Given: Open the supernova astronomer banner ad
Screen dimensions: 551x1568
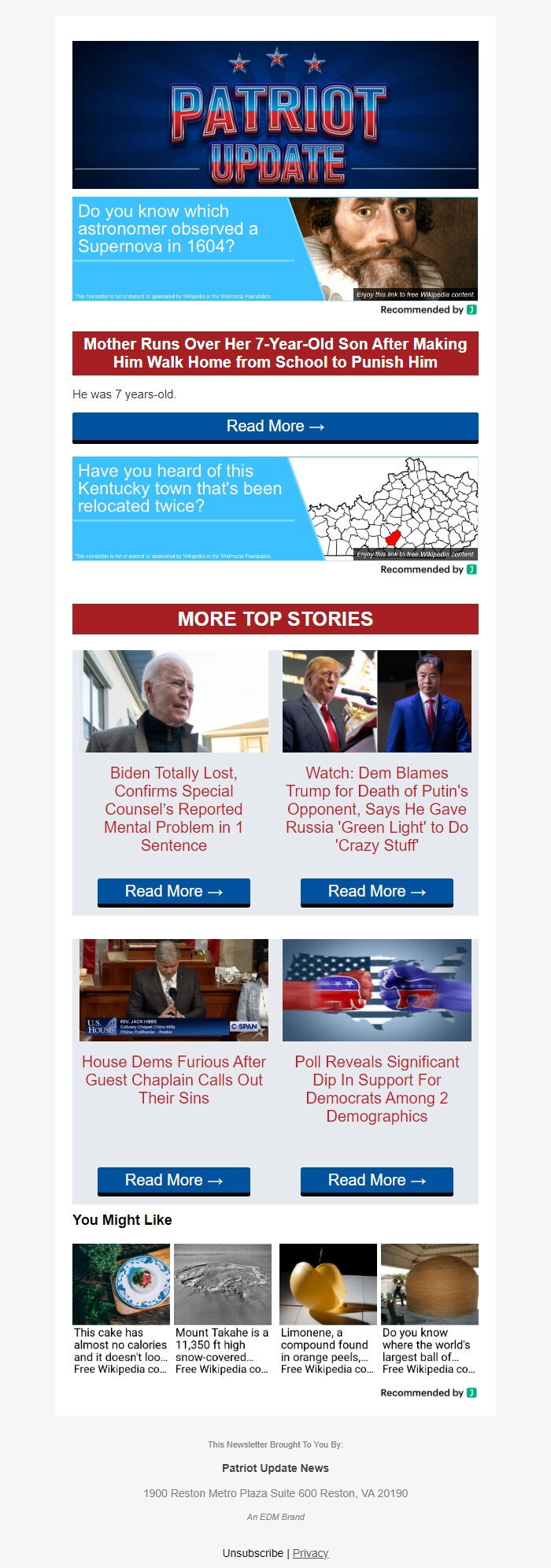Looking at the screenshot, I should click(275, 249).
